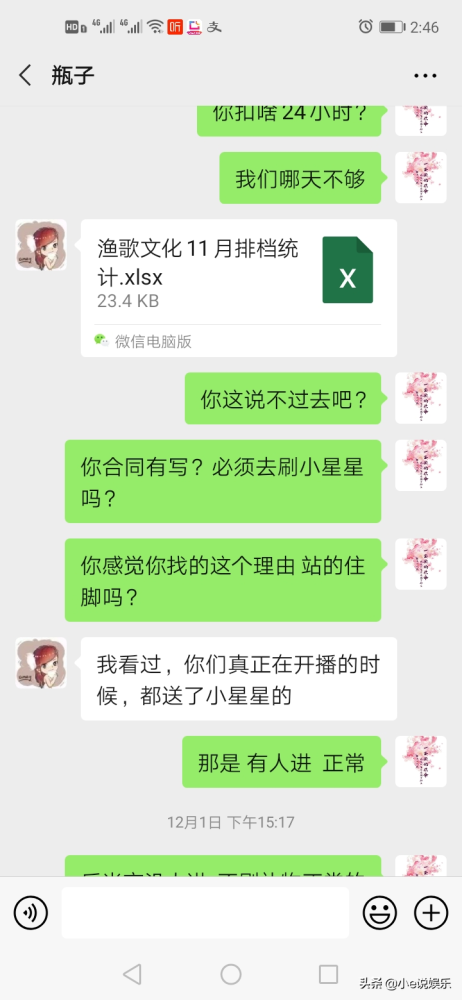Viewport: 462px width, 1000px height.
Task: Switch to voice message input
Action: [x=31, y=913]
